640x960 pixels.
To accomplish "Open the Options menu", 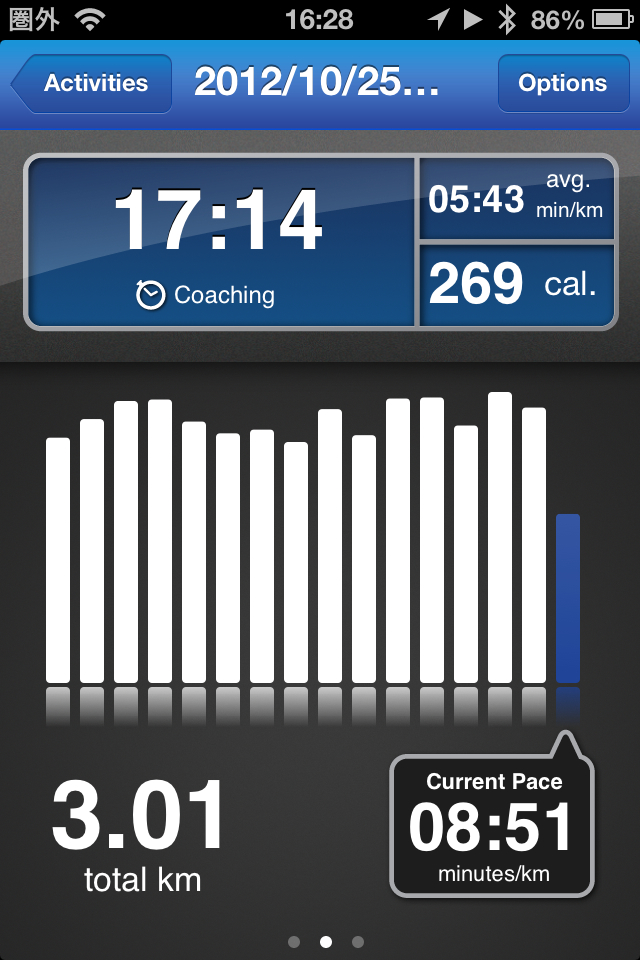I will [x=562, y=84].
